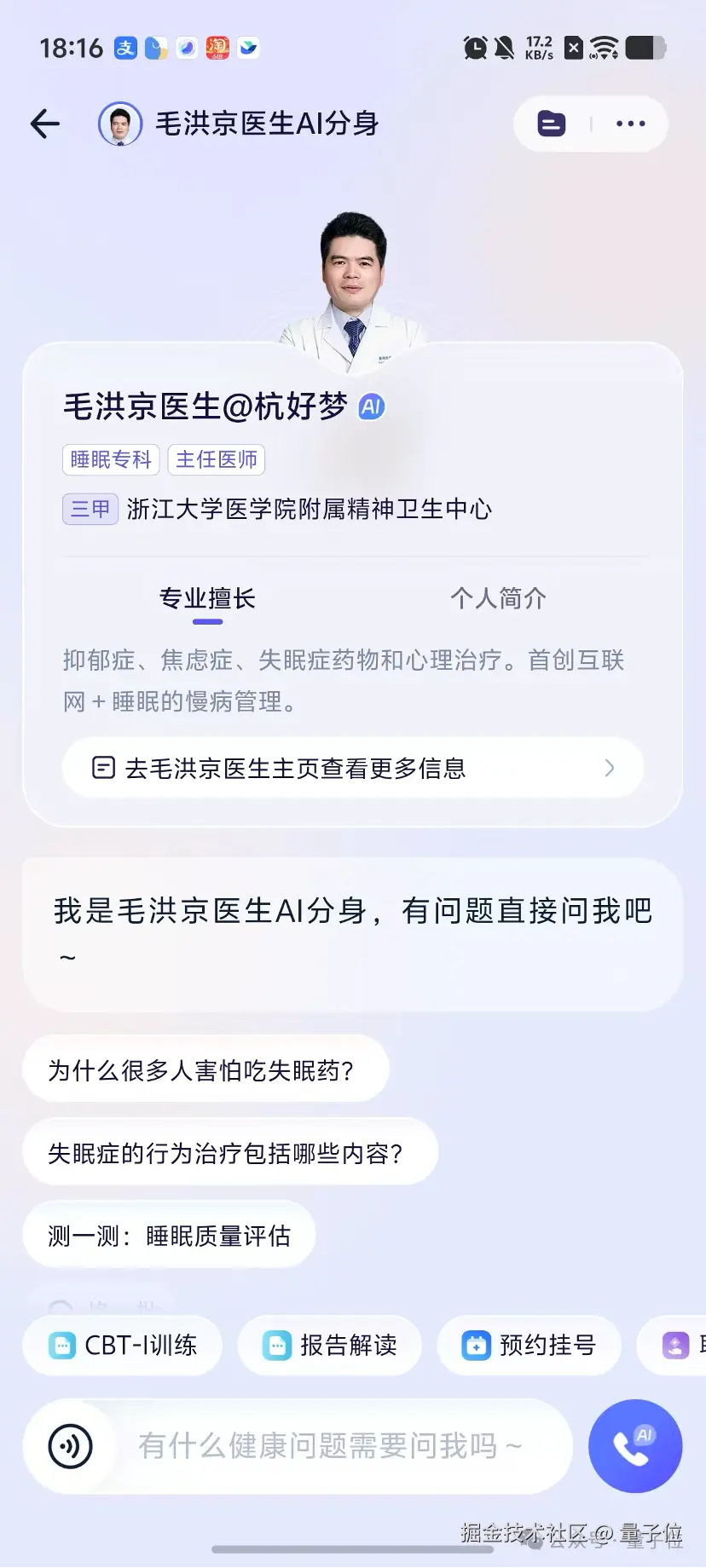Switch to the 个人简介 tab

(x=498, y=598)
